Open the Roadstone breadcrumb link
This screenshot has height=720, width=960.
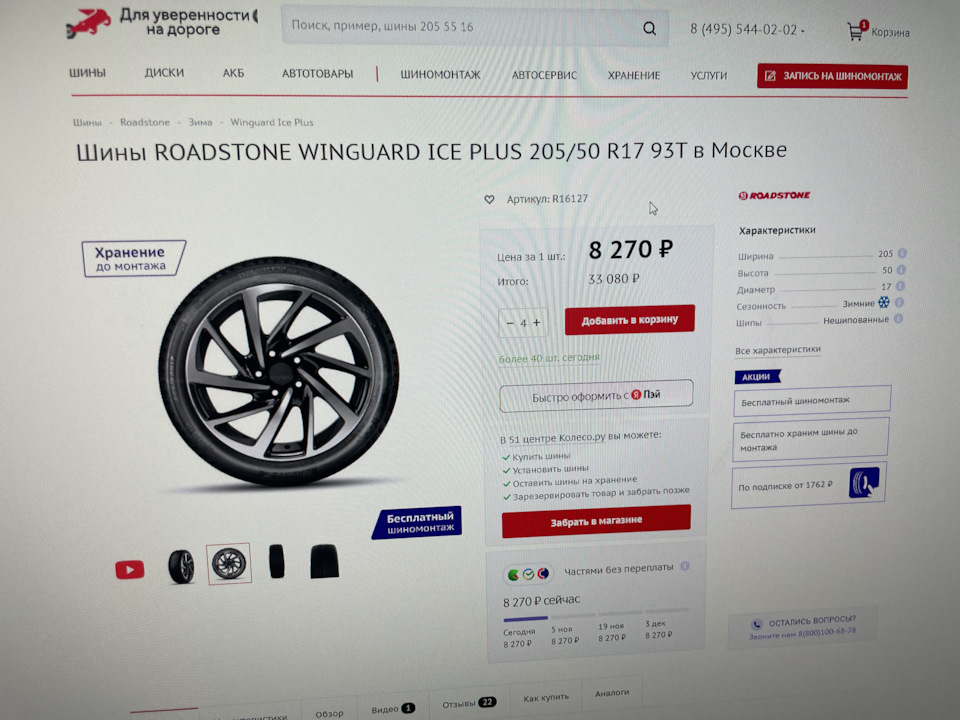[x=145, y=122]
